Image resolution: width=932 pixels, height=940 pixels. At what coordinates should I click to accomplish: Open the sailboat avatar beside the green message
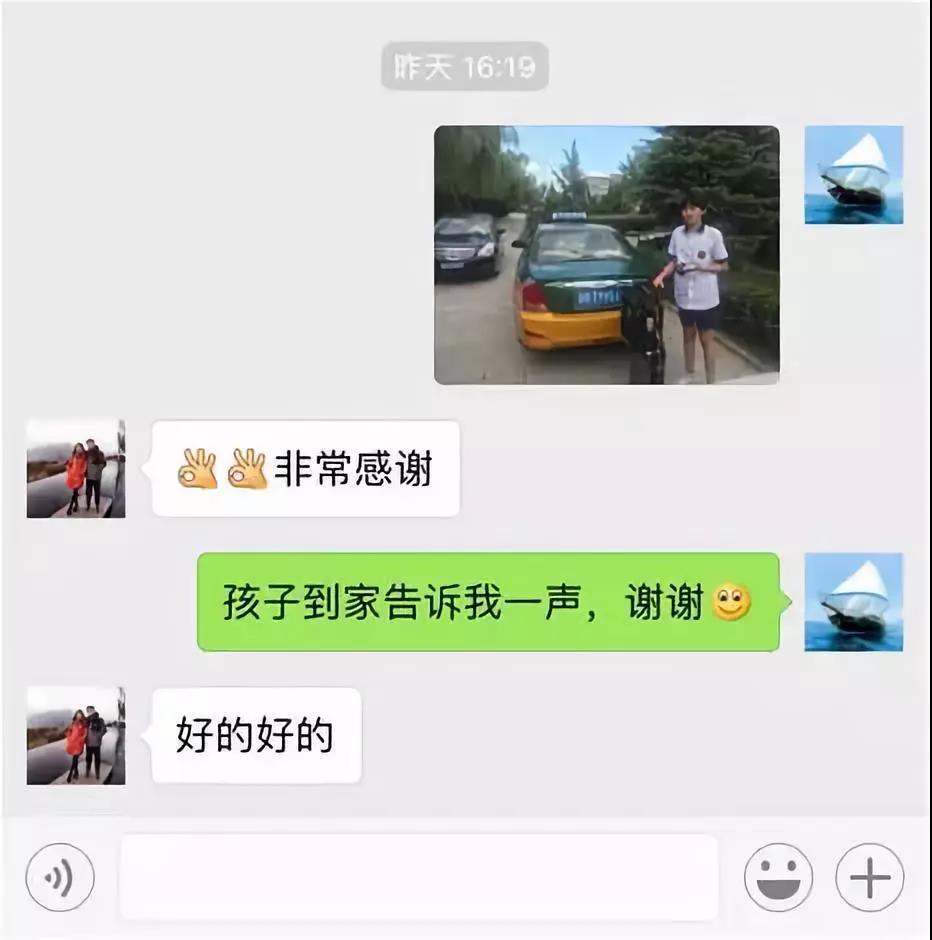tap(853, 602)
